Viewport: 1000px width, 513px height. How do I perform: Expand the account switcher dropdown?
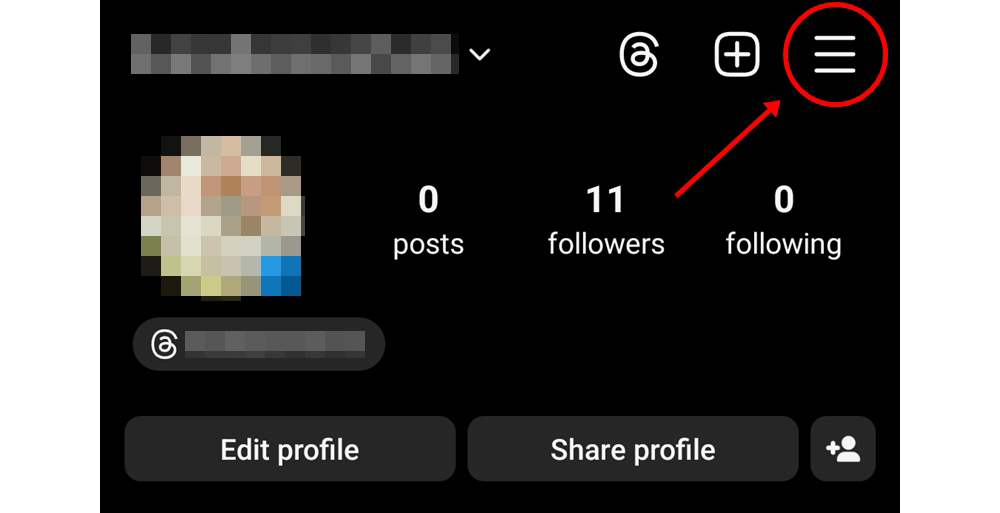[480, 55]
